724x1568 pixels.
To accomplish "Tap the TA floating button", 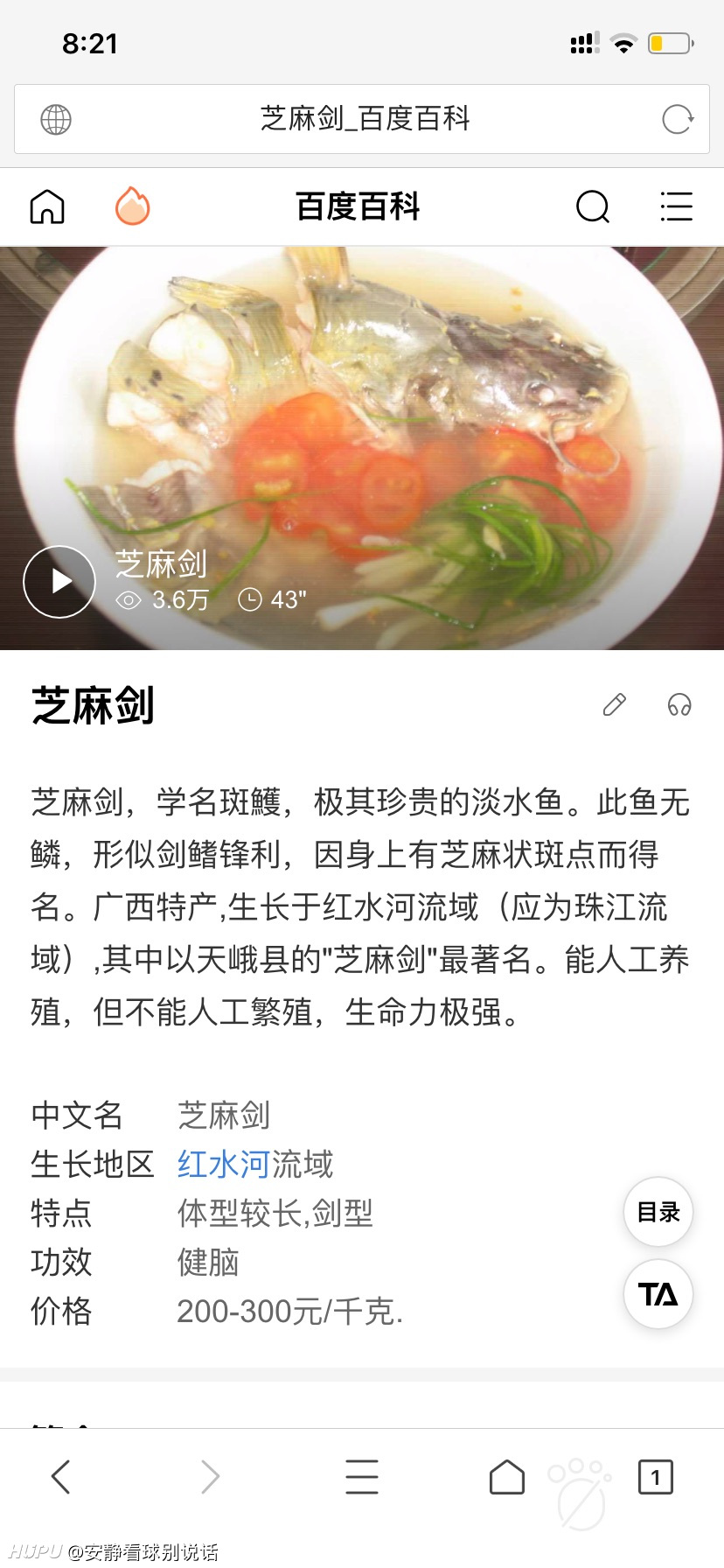I will [x=658, y=1294].
